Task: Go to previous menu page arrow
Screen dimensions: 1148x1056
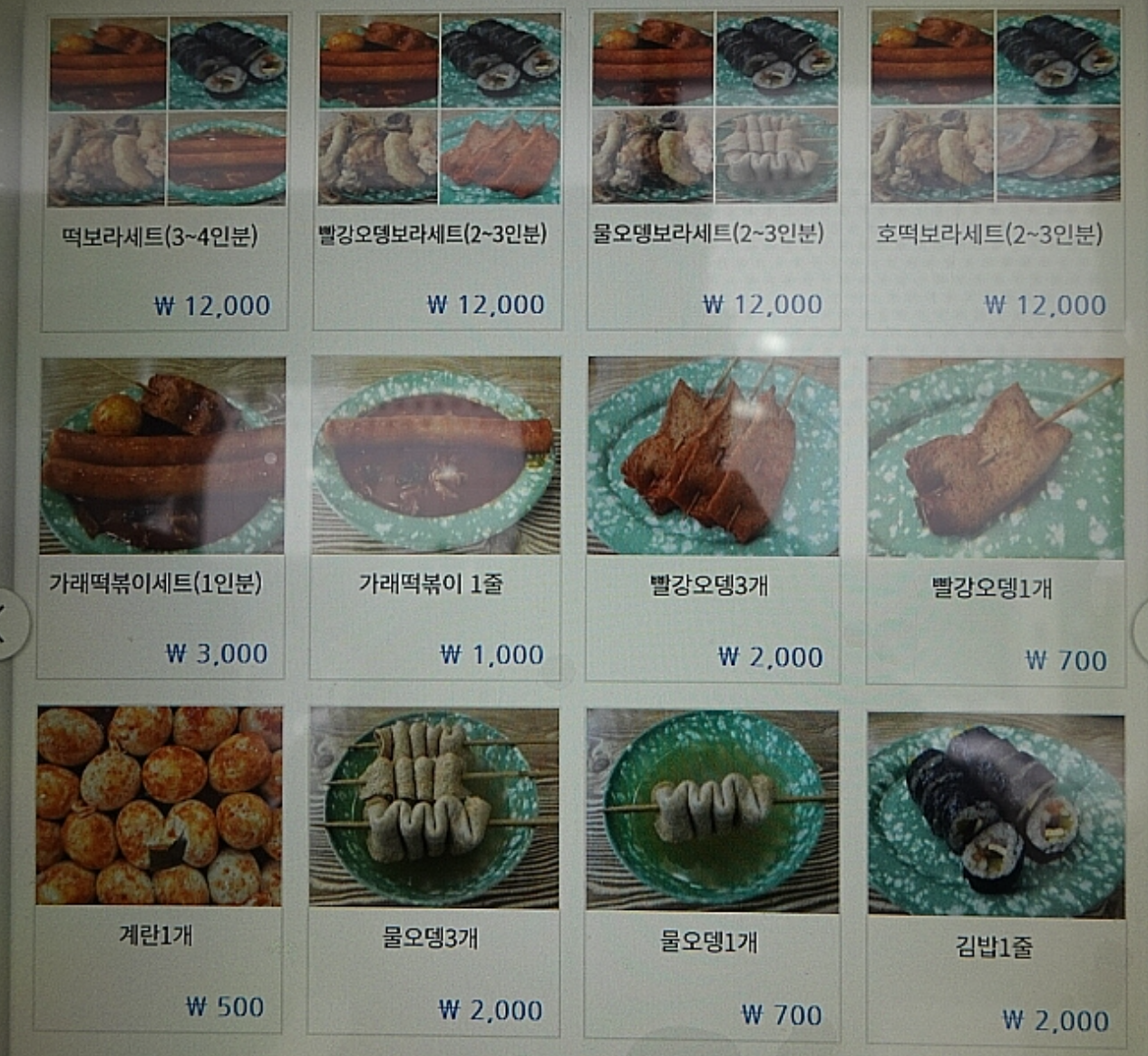Action: [x=7, y=625]
